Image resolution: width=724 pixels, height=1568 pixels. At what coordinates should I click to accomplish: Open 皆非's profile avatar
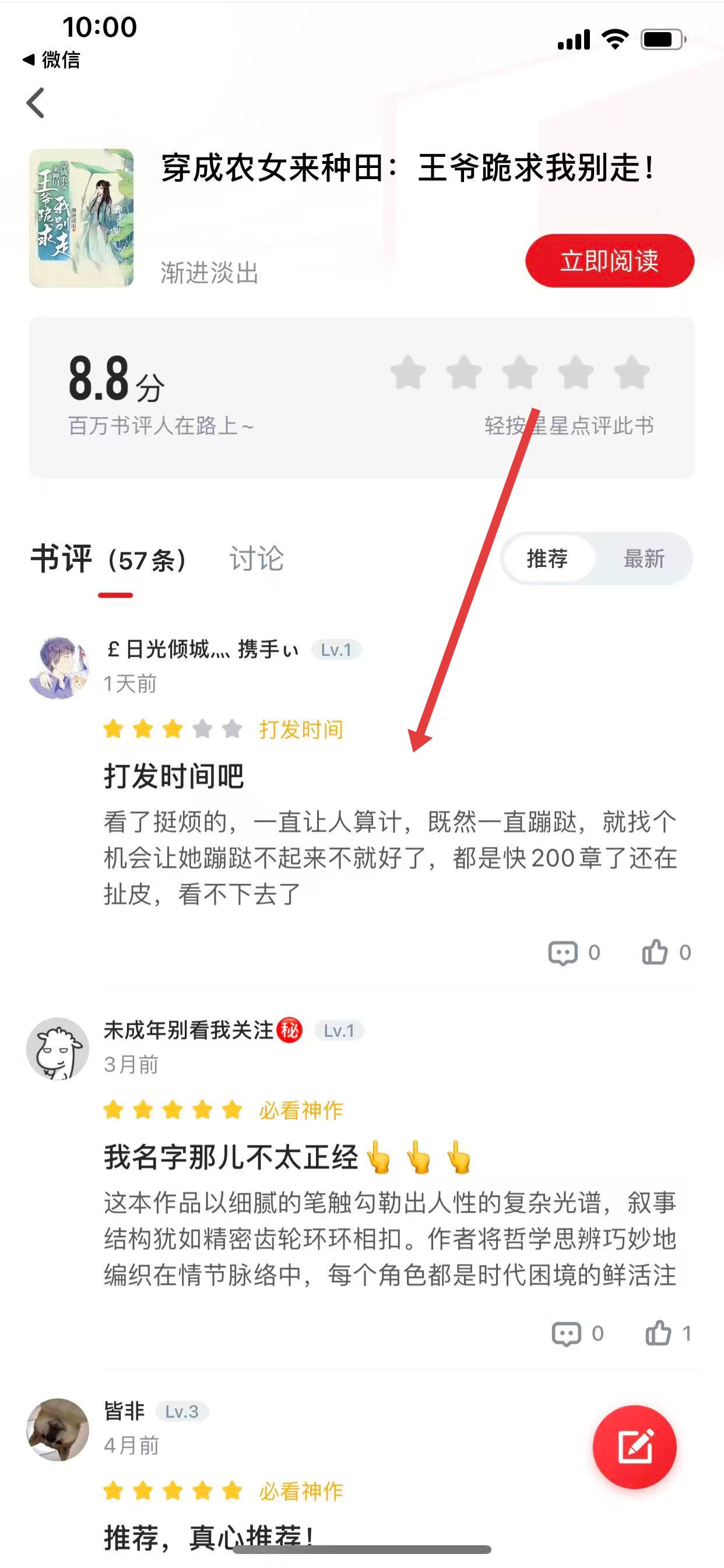(x=58, y=1429)
